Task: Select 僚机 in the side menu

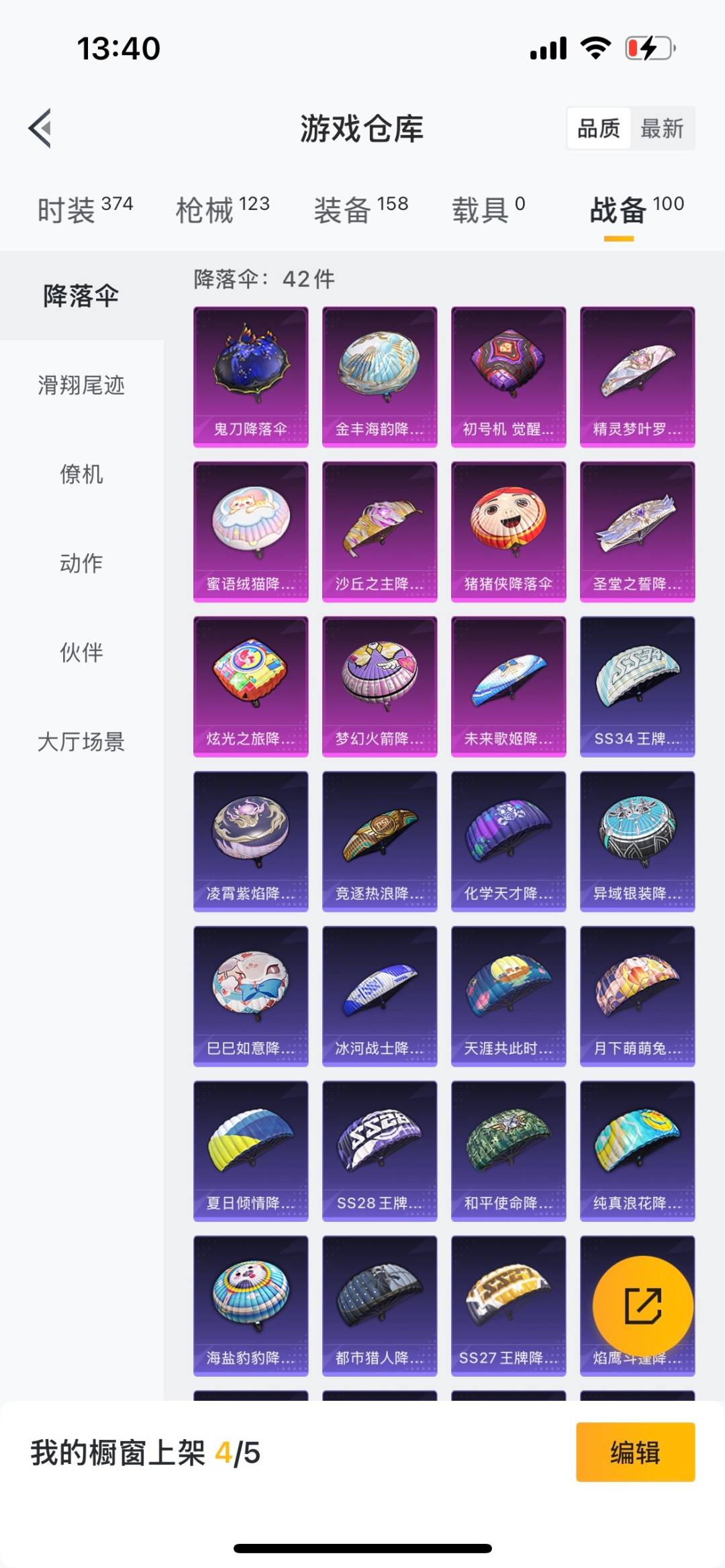Action: click(81, 474)
